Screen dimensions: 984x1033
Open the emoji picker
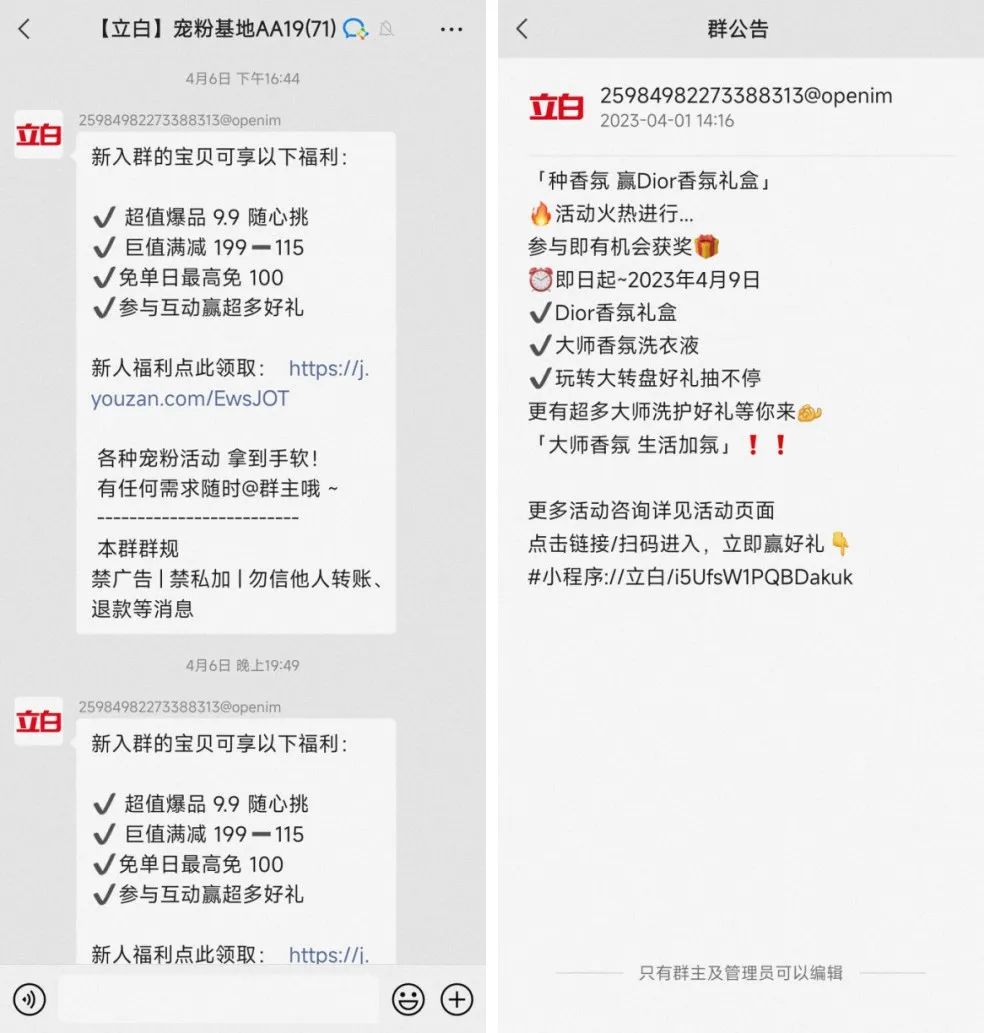408,999
